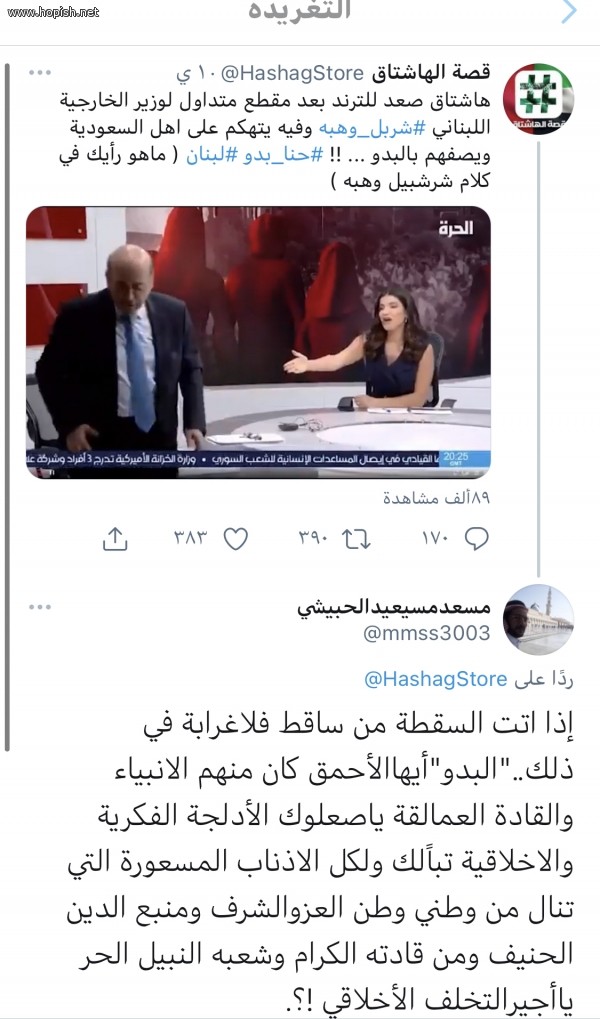Open the overflow menu on the mmss3003 reply
600x1019 pixels.
pyautogui.click(x=40, y=606)
